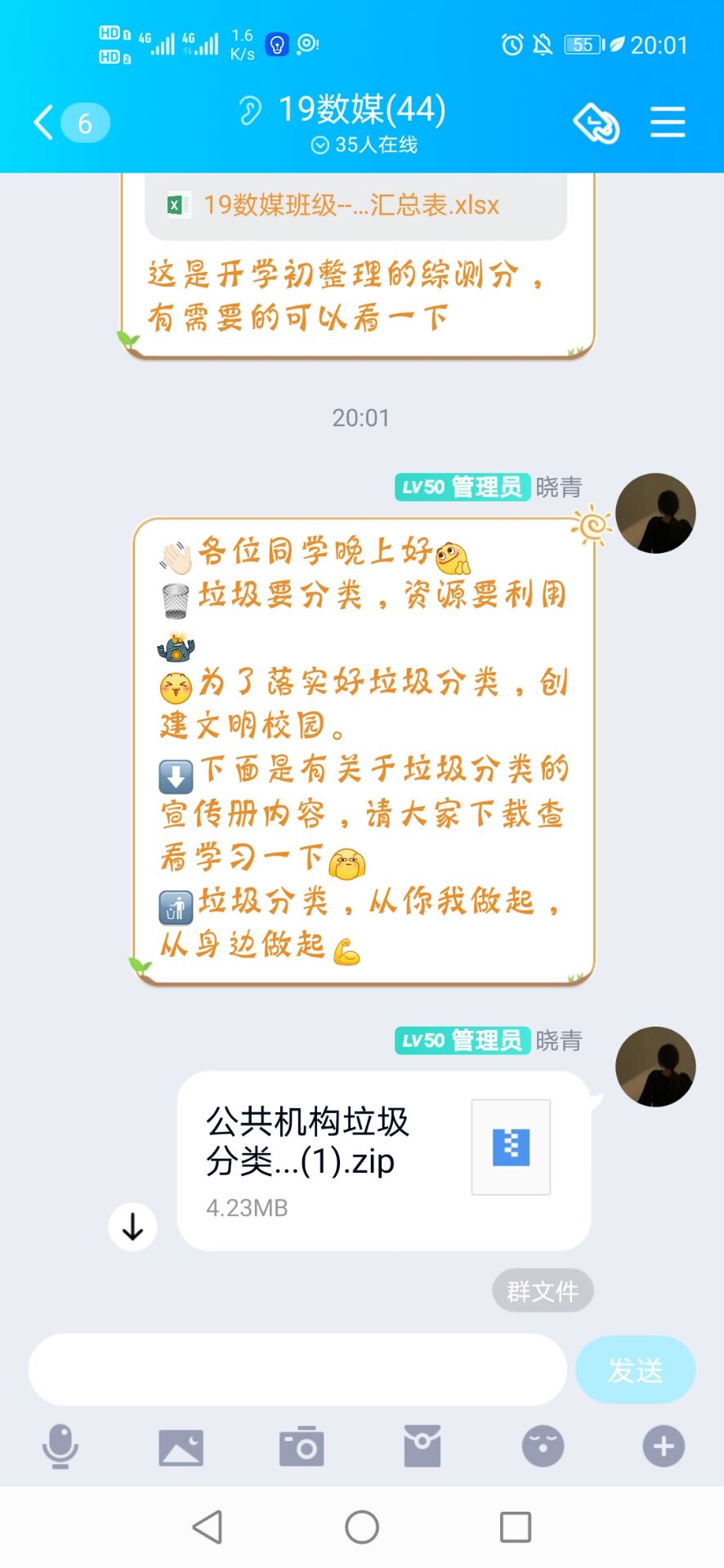Open the camera to take a photo

pos(302,1446)
